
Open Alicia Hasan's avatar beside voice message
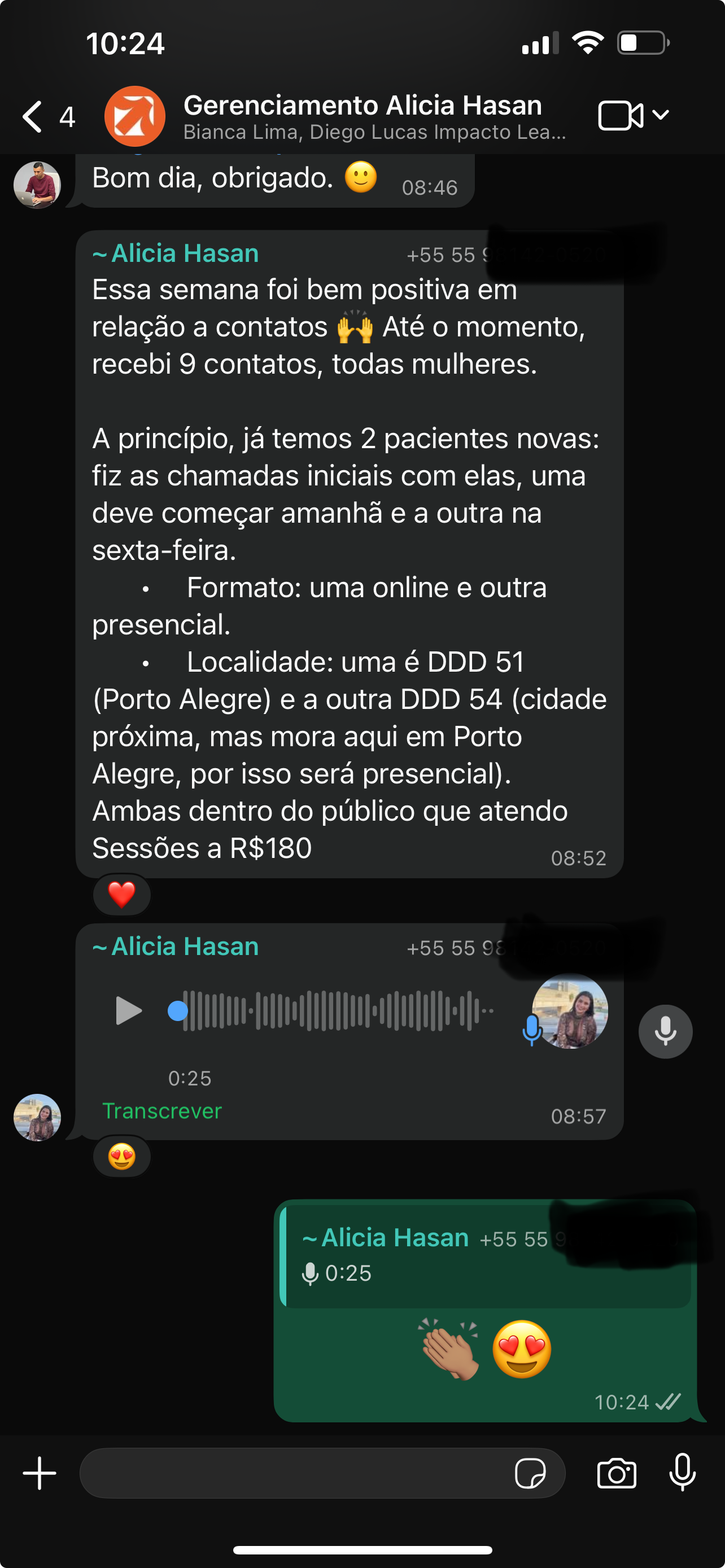tap(37, 1118)
